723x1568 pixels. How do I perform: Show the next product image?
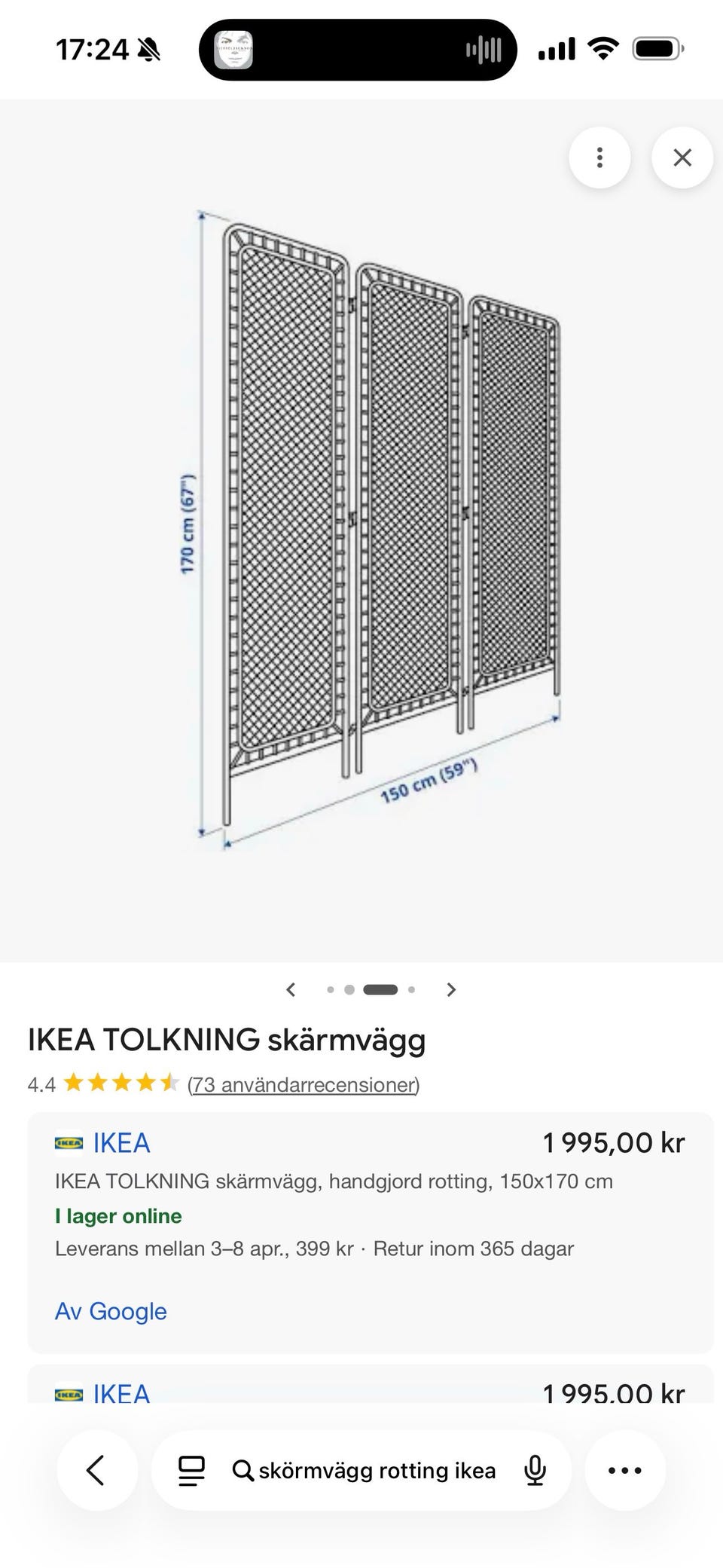click(451, 989)
